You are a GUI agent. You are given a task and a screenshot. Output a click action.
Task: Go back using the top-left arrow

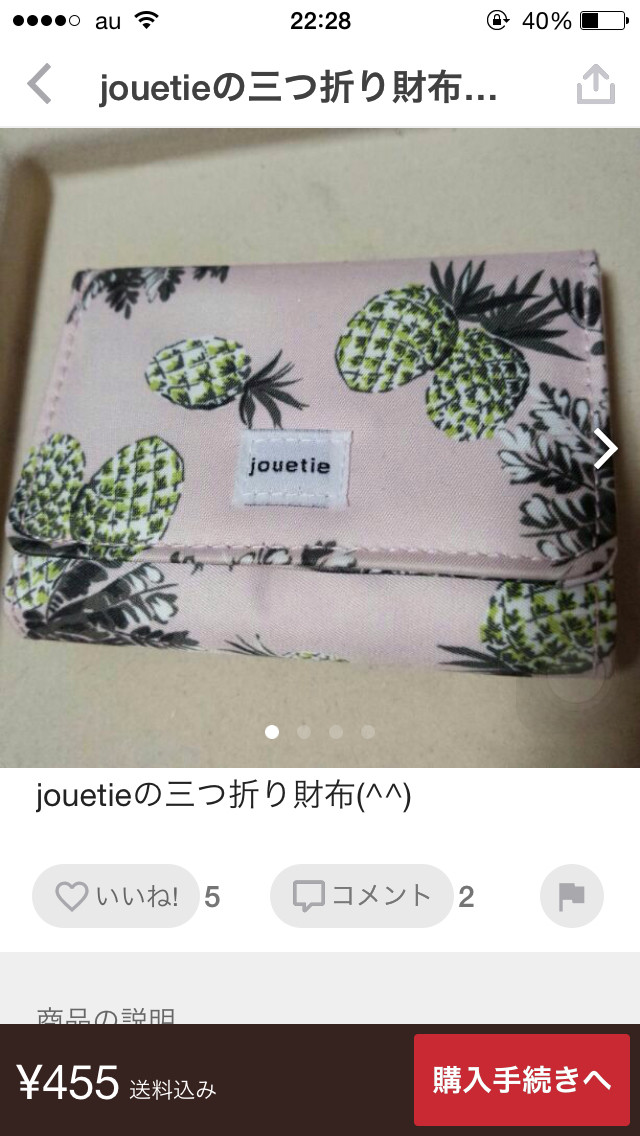pyautogui.click(x=40, y=84)
